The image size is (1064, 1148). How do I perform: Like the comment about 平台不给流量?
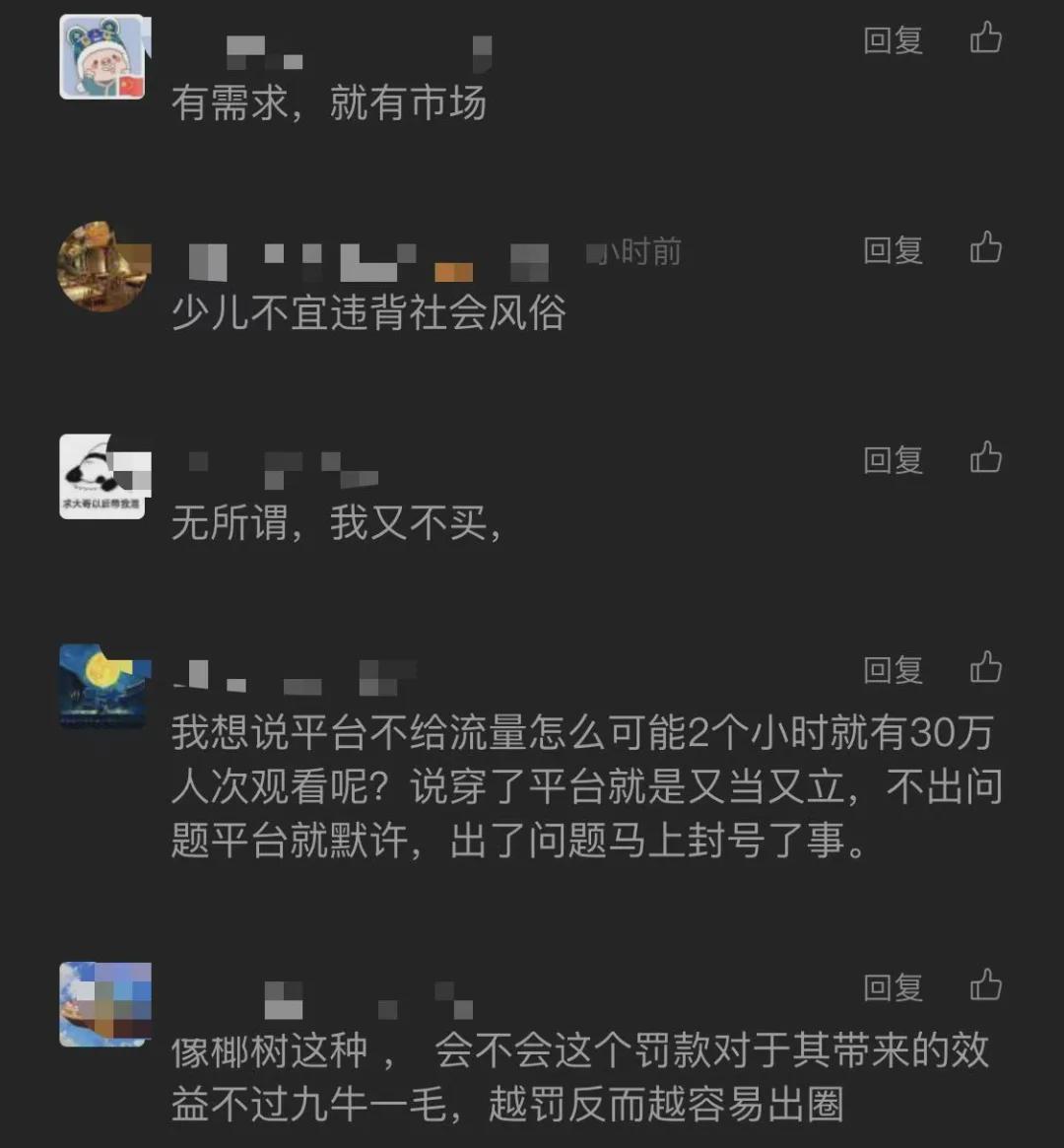[985, 668]
